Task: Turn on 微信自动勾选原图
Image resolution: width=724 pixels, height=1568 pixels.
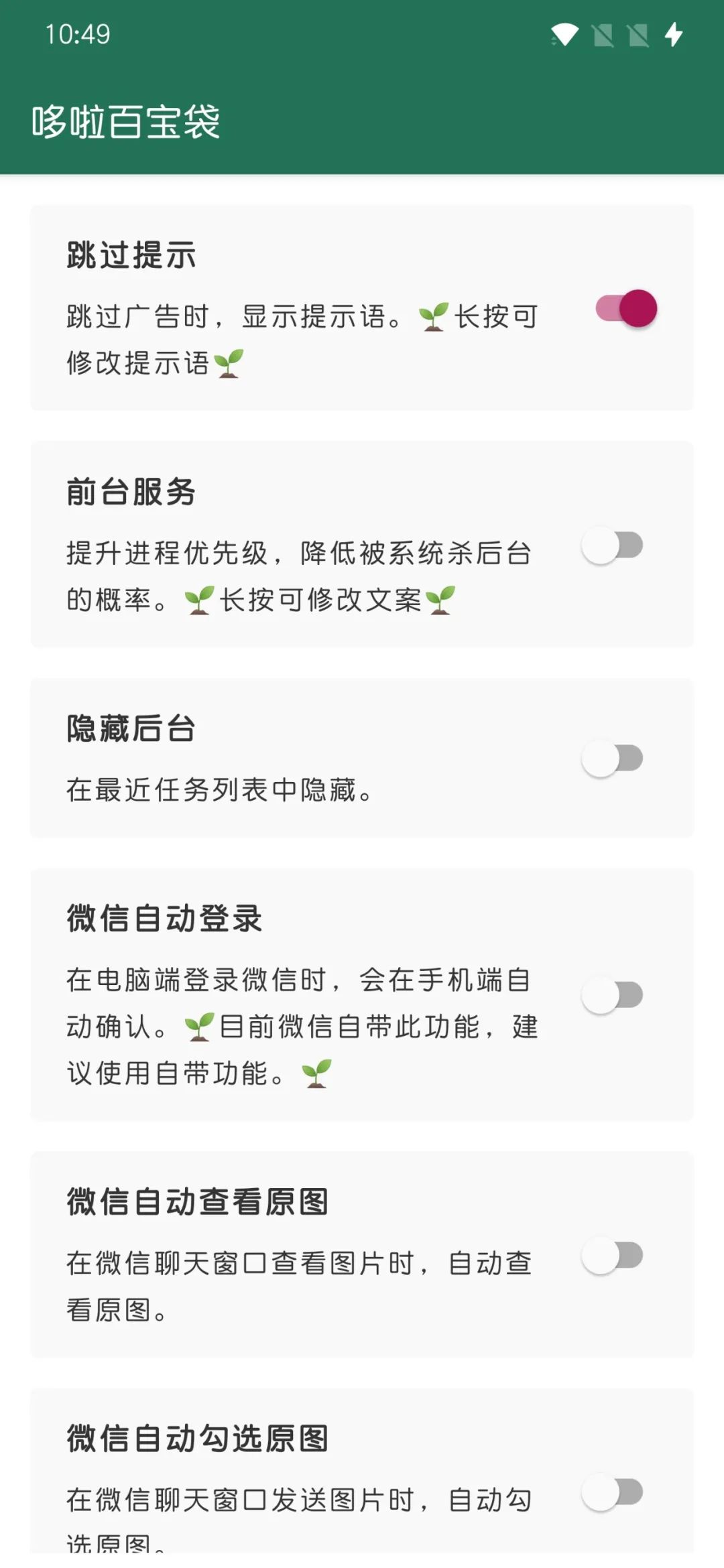Action: tap(612, 1493)
